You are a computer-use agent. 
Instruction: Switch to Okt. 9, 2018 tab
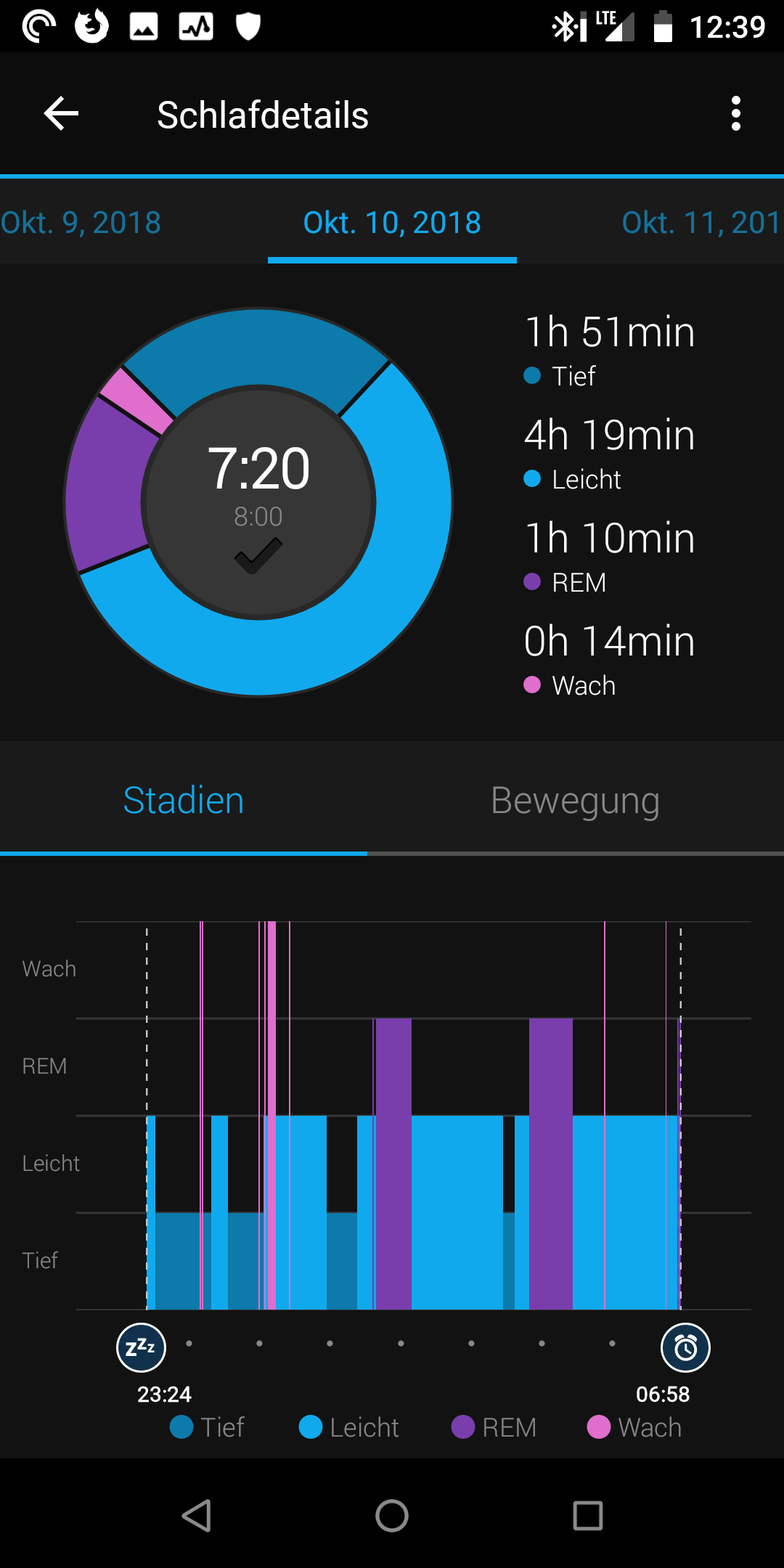pos(81,222)
